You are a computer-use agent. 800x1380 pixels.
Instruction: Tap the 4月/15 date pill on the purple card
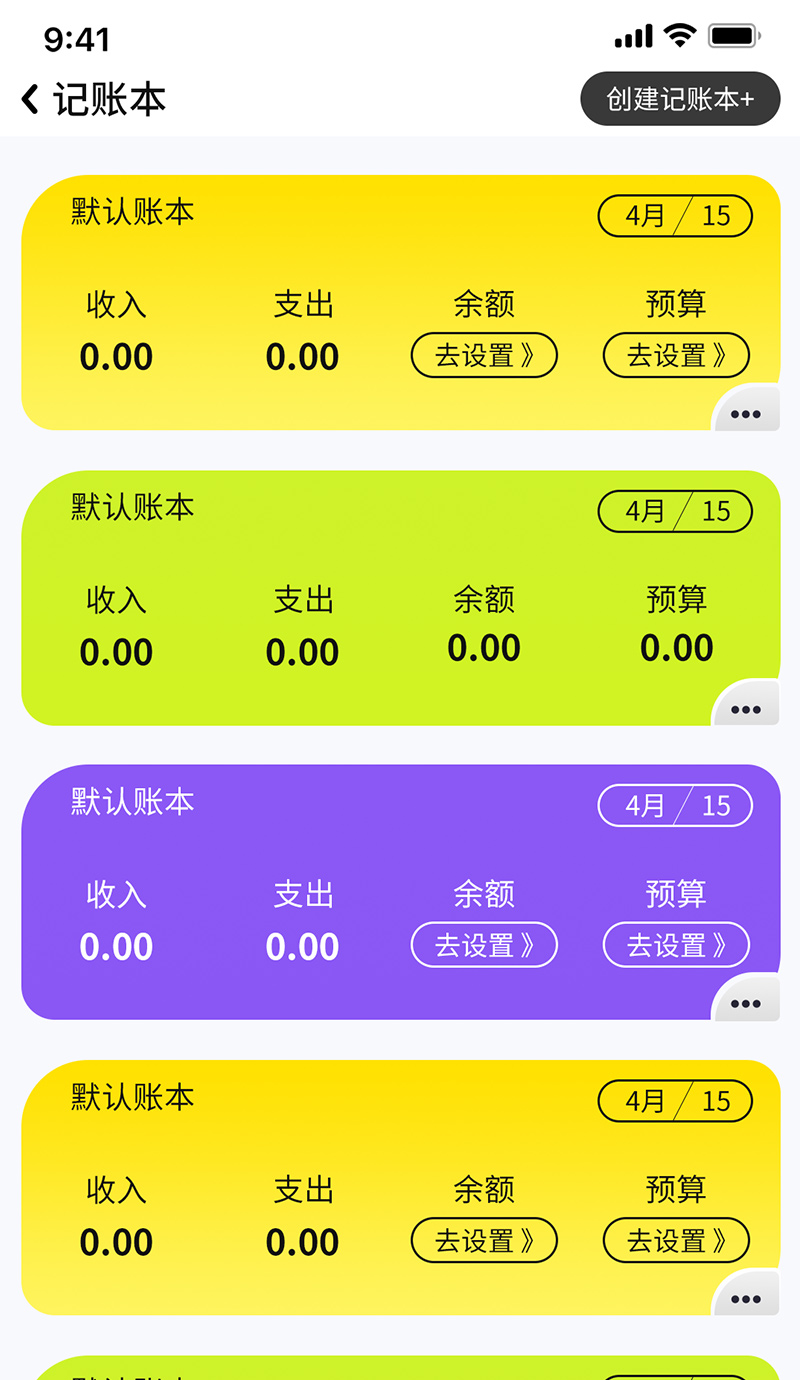pos(675,806)
